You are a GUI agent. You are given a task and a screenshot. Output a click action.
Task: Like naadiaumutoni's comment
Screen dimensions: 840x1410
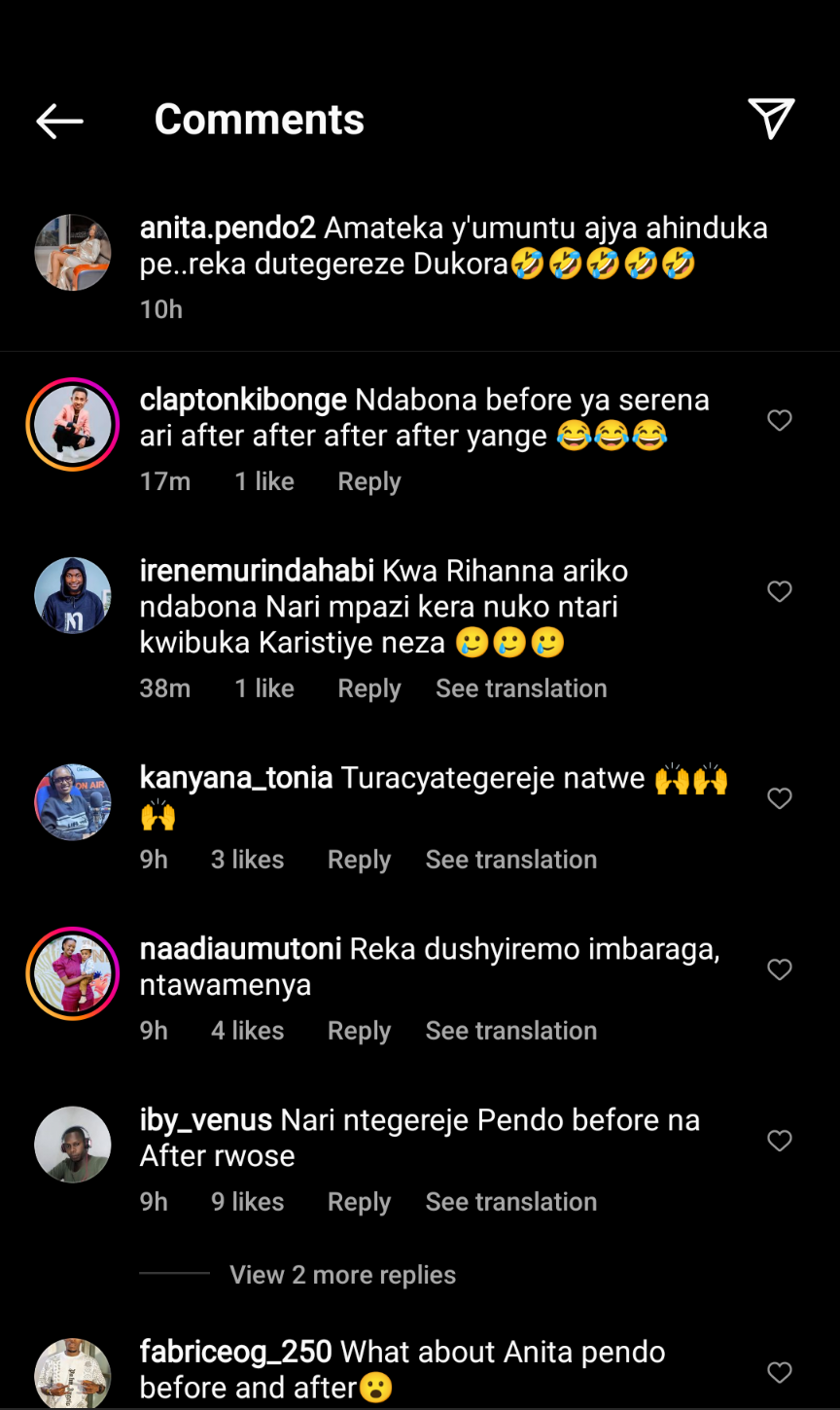tap(780, 969)
